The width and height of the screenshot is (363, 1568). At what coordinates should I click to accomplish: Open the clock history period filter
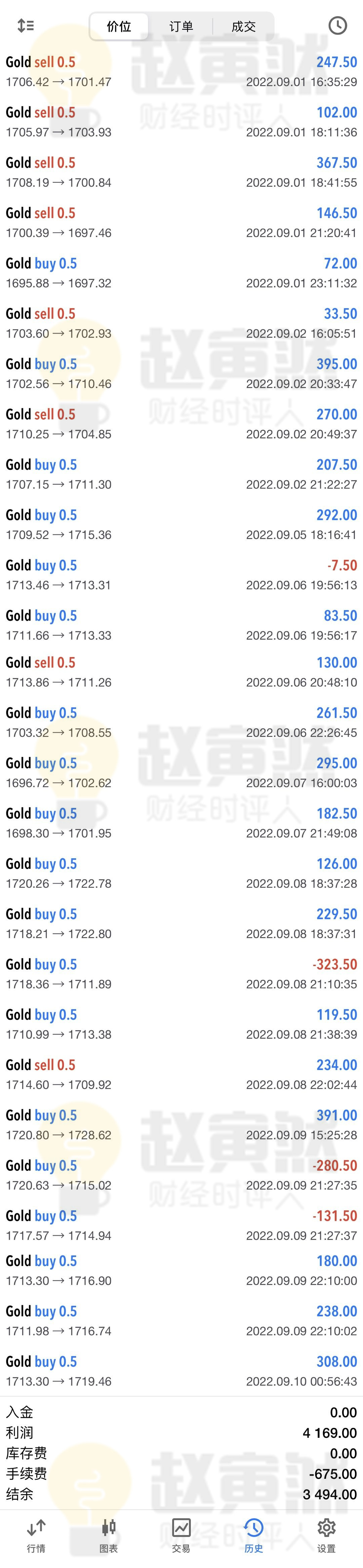coord(337,26)
